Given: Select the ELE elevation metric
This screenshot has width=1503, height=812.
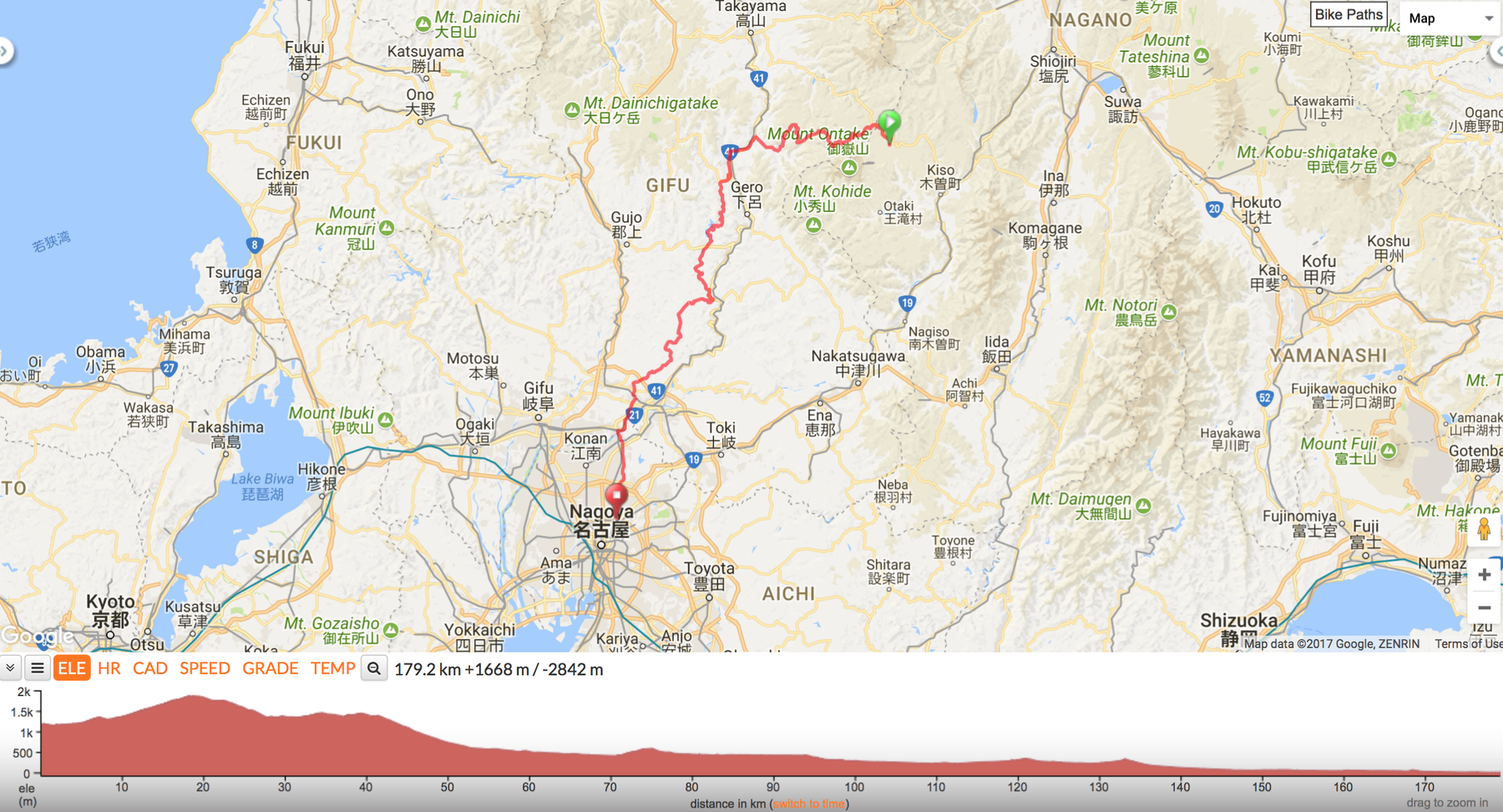Looking at the screenshot, I should pyautogui.click(x=72, y=668).
